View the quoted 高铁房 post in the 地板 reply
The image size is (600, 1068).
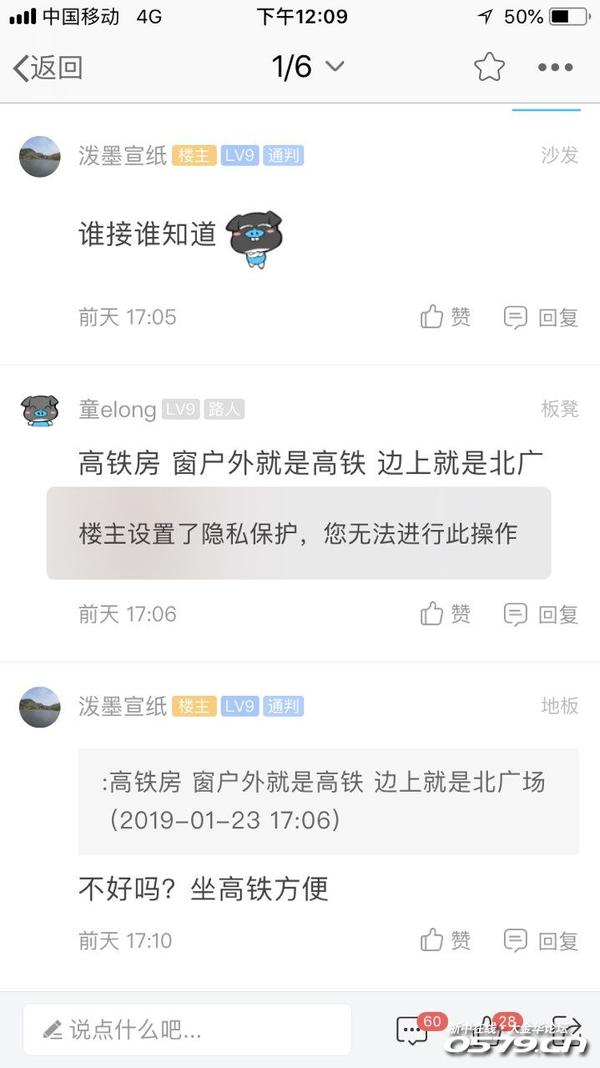click(328, 801)
